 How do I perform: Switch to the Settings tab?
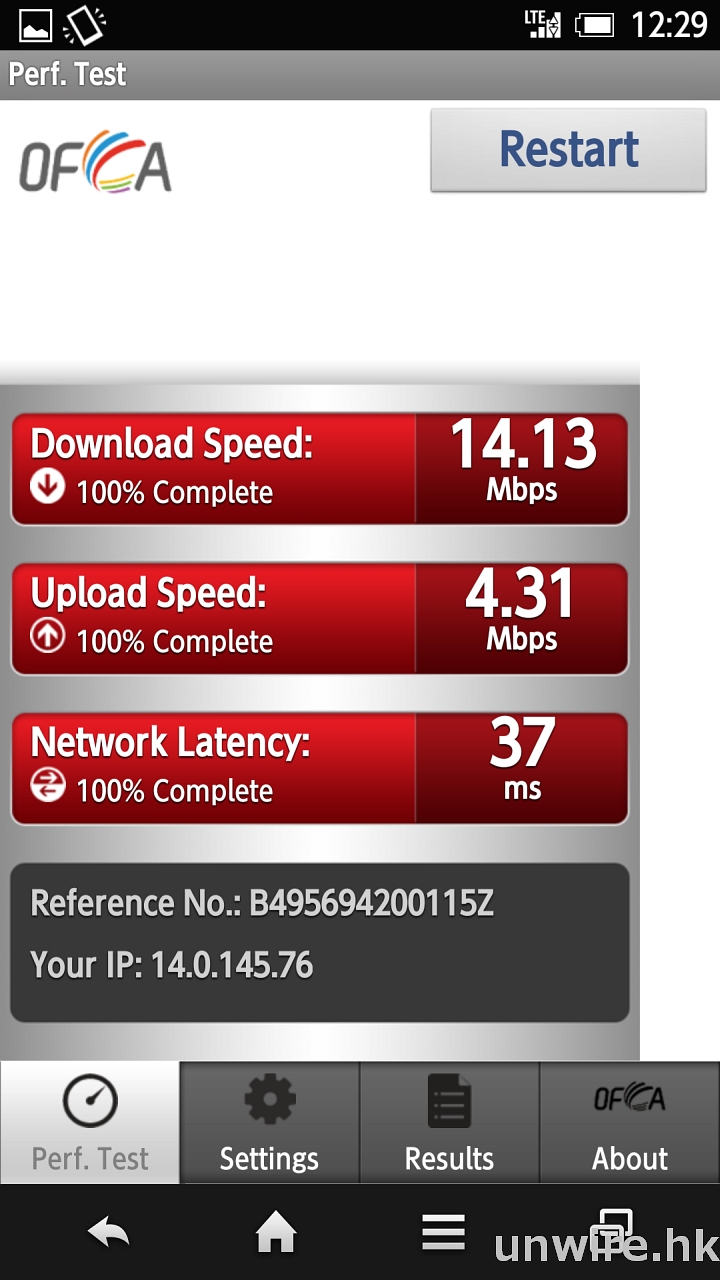click(x=269, y=1123)
